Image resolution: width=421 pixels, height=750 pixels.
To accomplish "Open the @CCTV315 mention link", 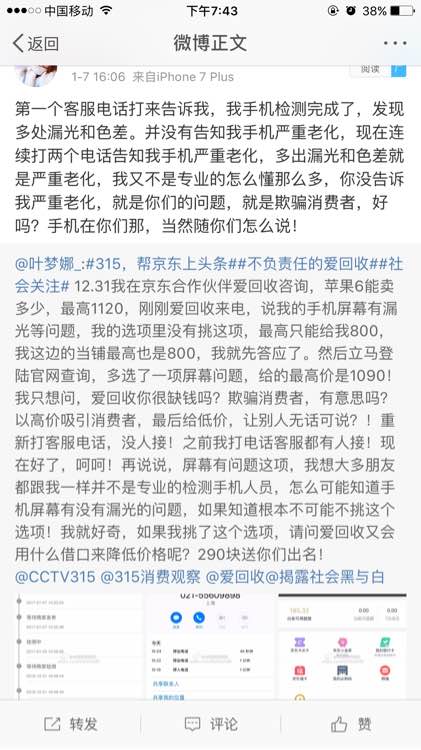I will 55,577.
